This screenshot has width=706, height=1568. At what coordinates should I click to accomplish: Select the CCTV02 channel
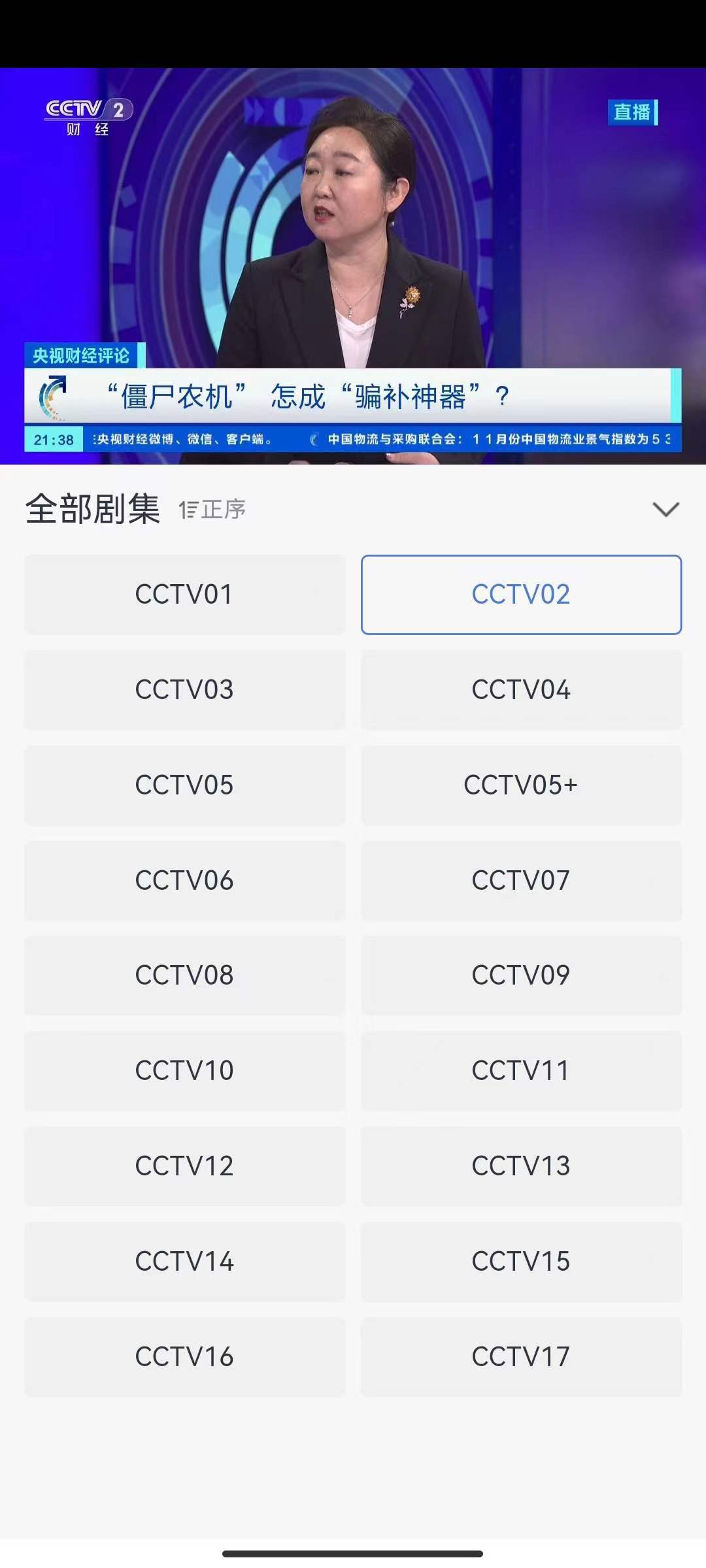click(521, 595)
